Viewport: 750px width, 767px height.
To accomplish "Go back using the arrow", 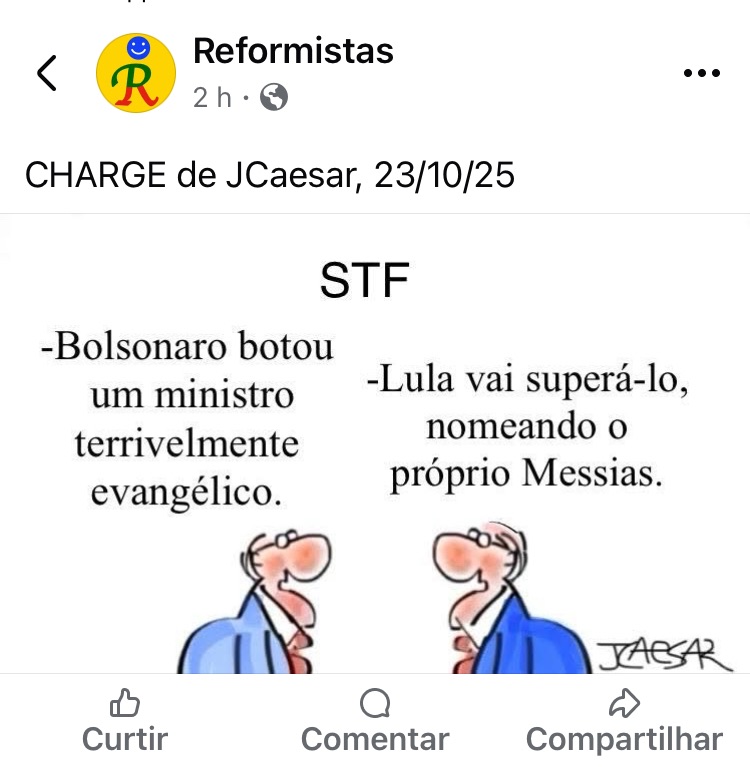I will tap(46, 73).
